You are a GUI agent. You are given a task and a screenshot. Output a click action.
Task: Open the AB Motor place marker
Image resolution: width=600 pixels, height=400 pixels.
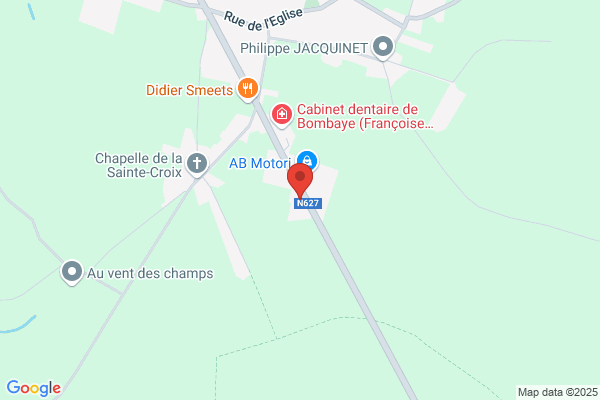[308, 160]
